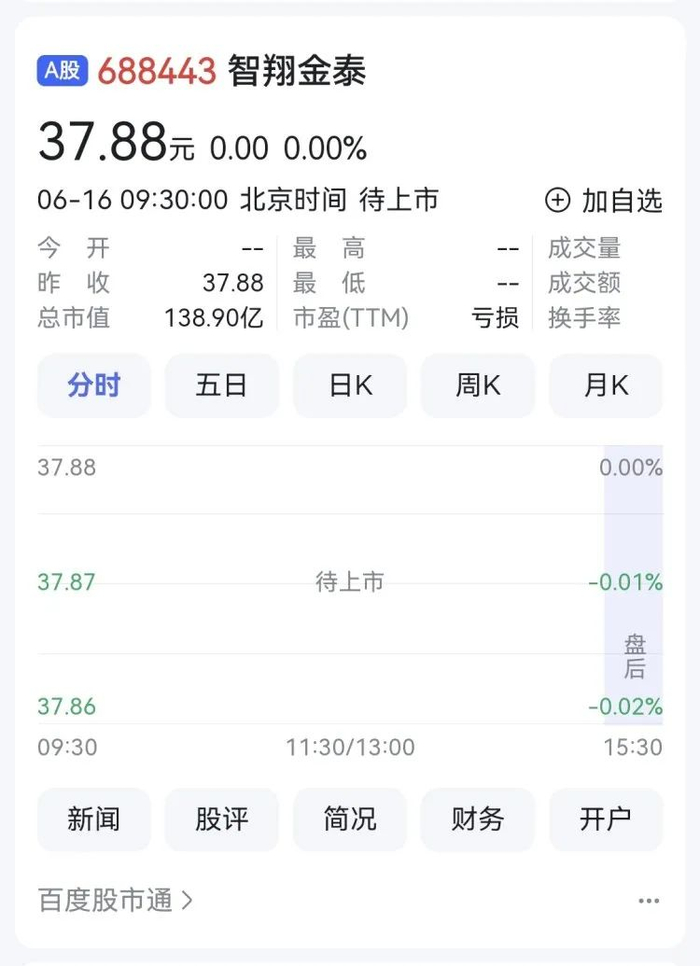Add stock to watchlist via 加自选
The width and height of the screenshot is (700, 966).
(603, 201)
